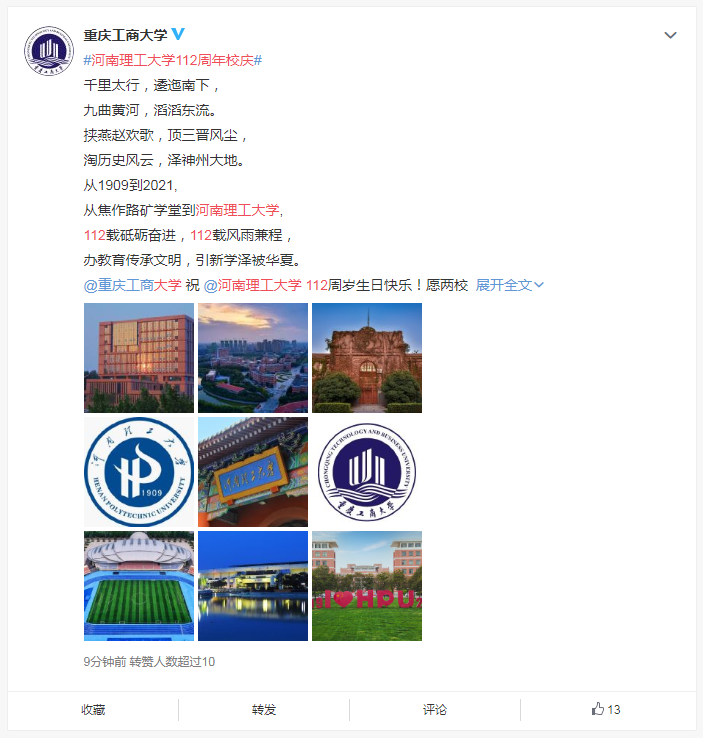Viewport: 703px width, 738px height.
Task: View the Henan Polytechnic University emblem image
Action: pos(139,472)
